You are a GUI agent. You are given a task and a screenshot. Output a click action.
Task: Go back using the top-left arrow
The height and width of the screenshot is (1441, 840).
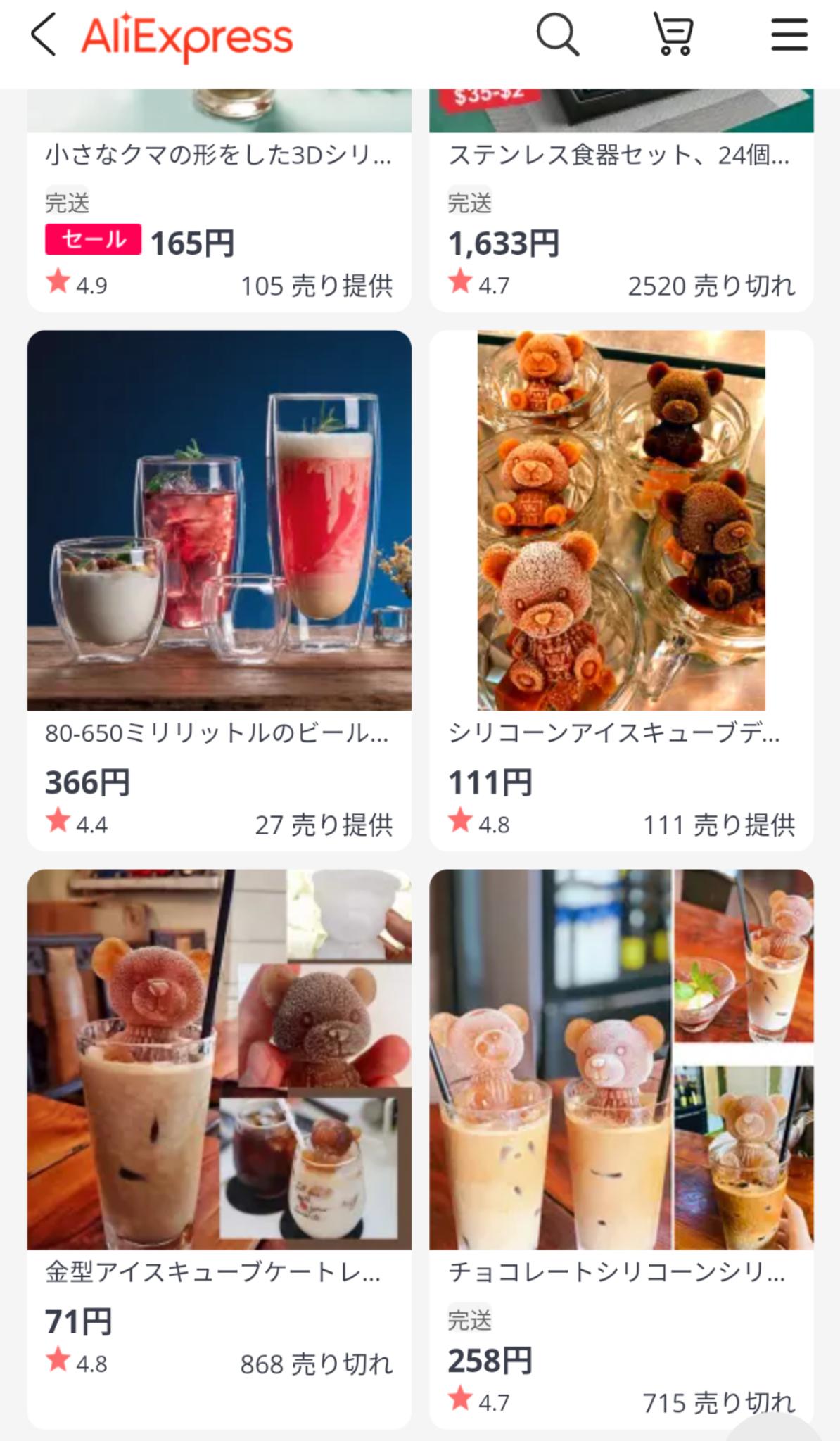tap(44, 35)
